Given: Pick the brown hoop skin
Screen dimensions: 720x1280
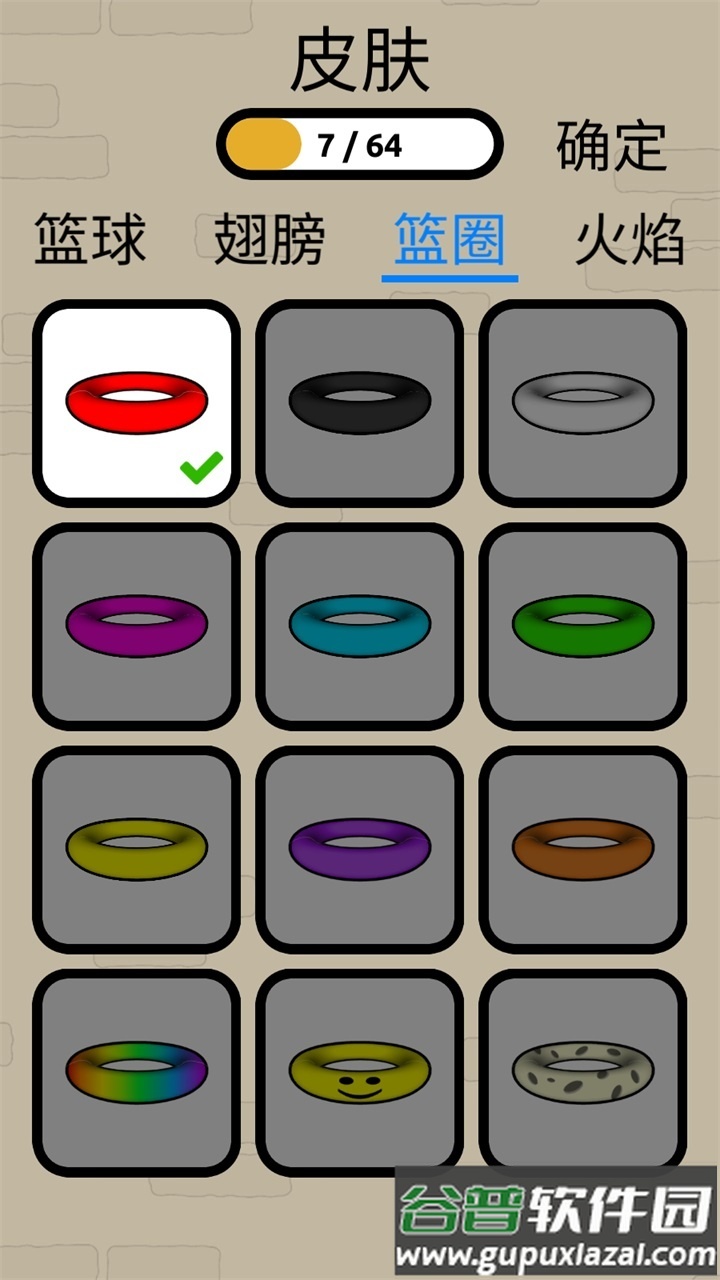Looking at the screenshot, I should tap(583, 849).
